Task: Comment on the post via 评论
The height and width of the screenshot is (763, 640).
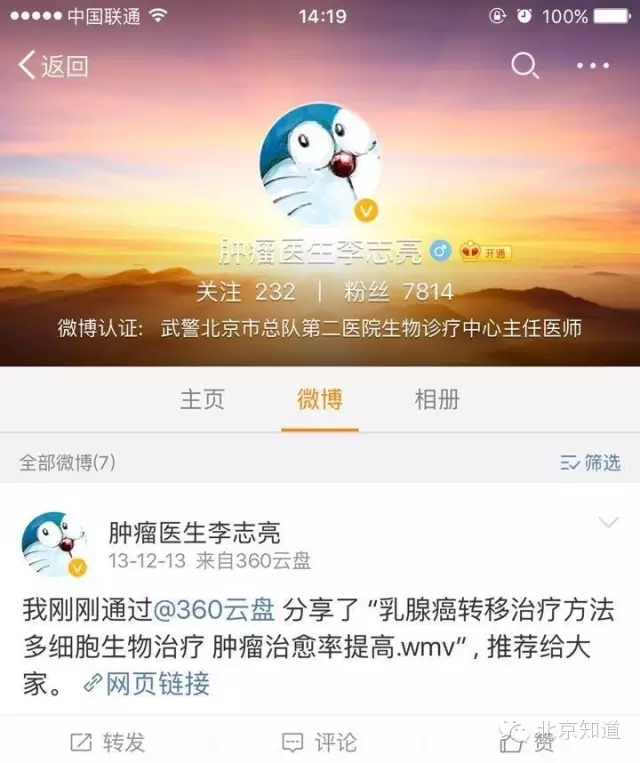Action: click(320, 742)
